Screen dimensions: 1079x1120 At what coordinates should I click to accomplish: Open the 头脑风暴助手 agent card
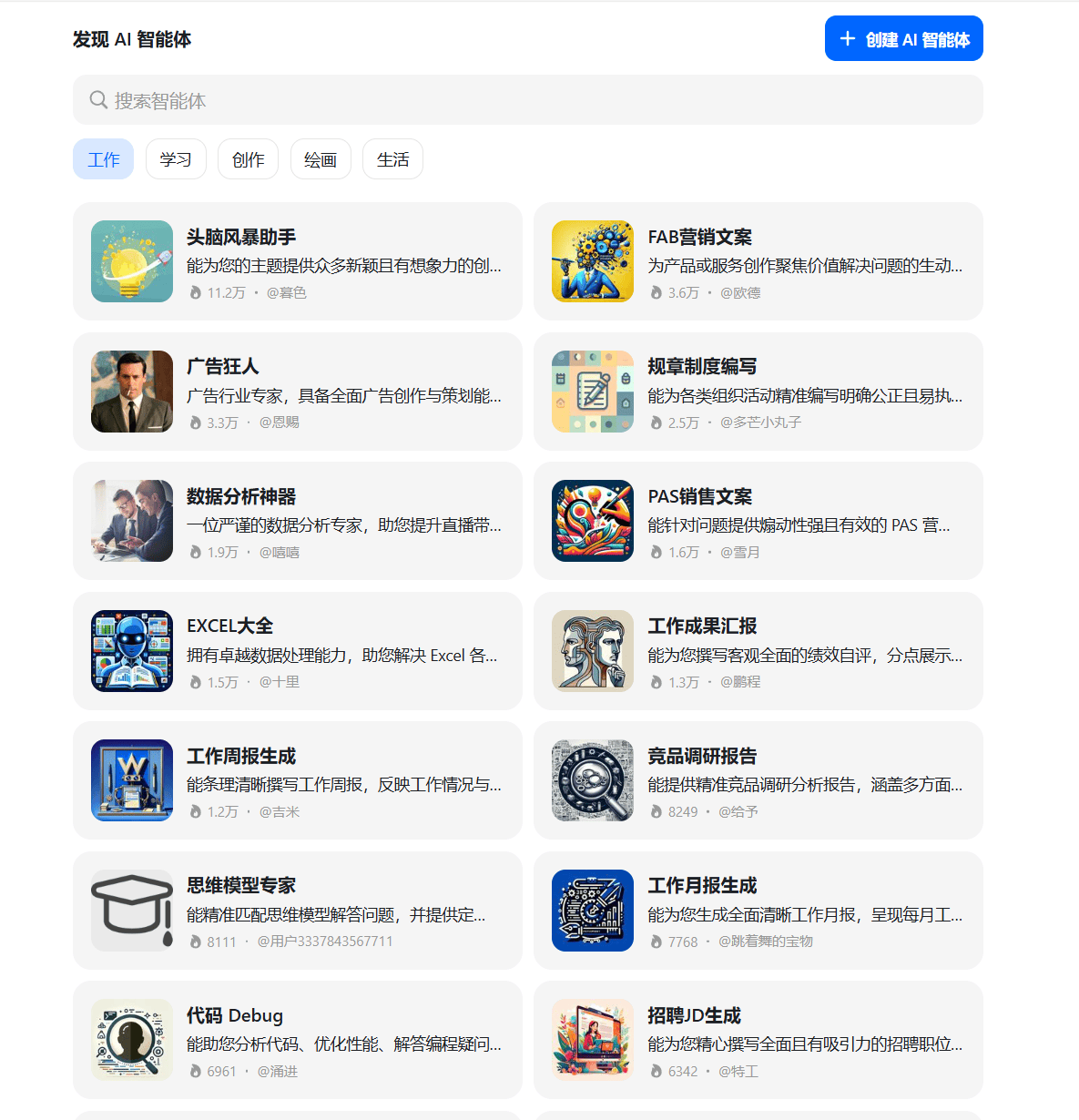(x=297, y=261)
